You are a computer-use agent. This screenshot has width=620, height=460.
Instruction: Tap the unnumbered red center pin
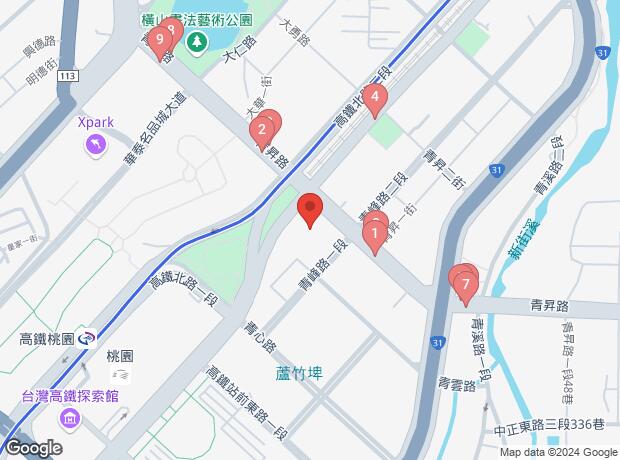310,209
